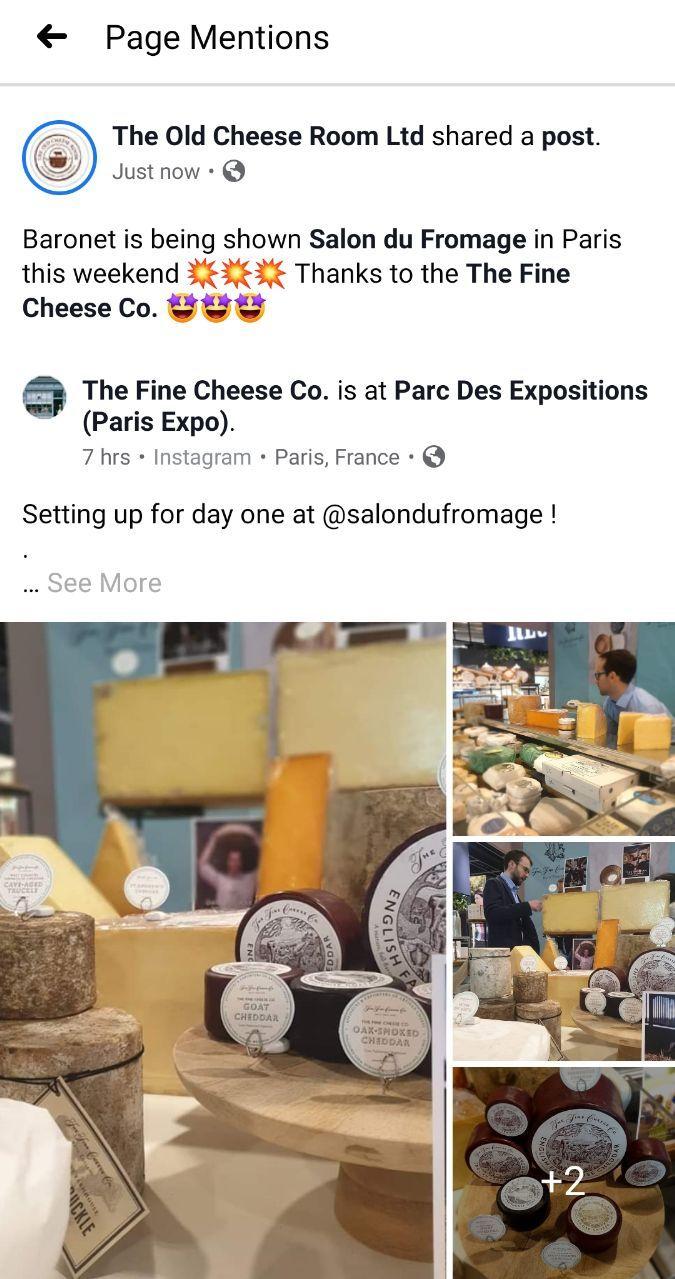The height and width of the screenshot is (1279, 675).
Task: Open the large cheese display photo
Action: click(222, 950)
